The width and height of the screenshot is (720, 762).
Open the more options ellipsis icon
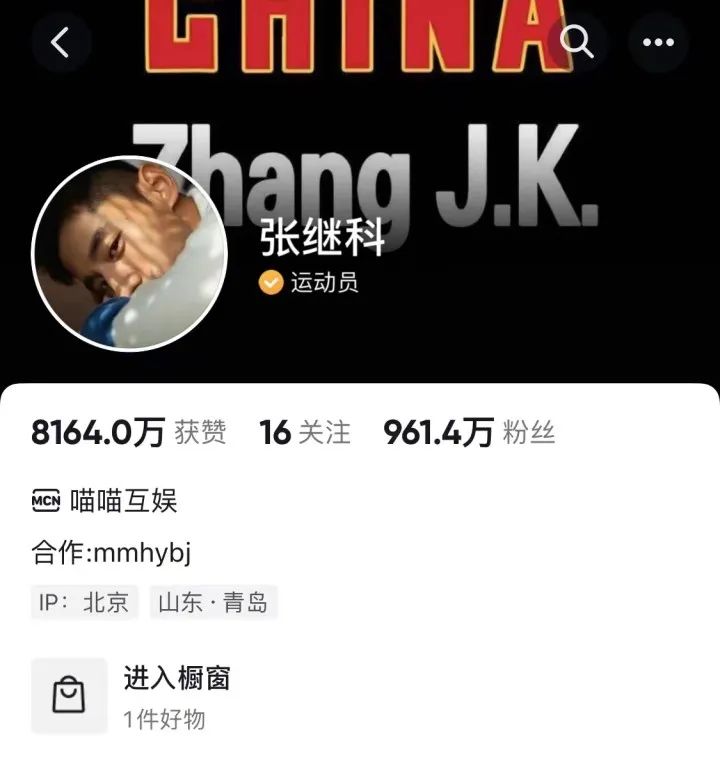tap(658, 42)
